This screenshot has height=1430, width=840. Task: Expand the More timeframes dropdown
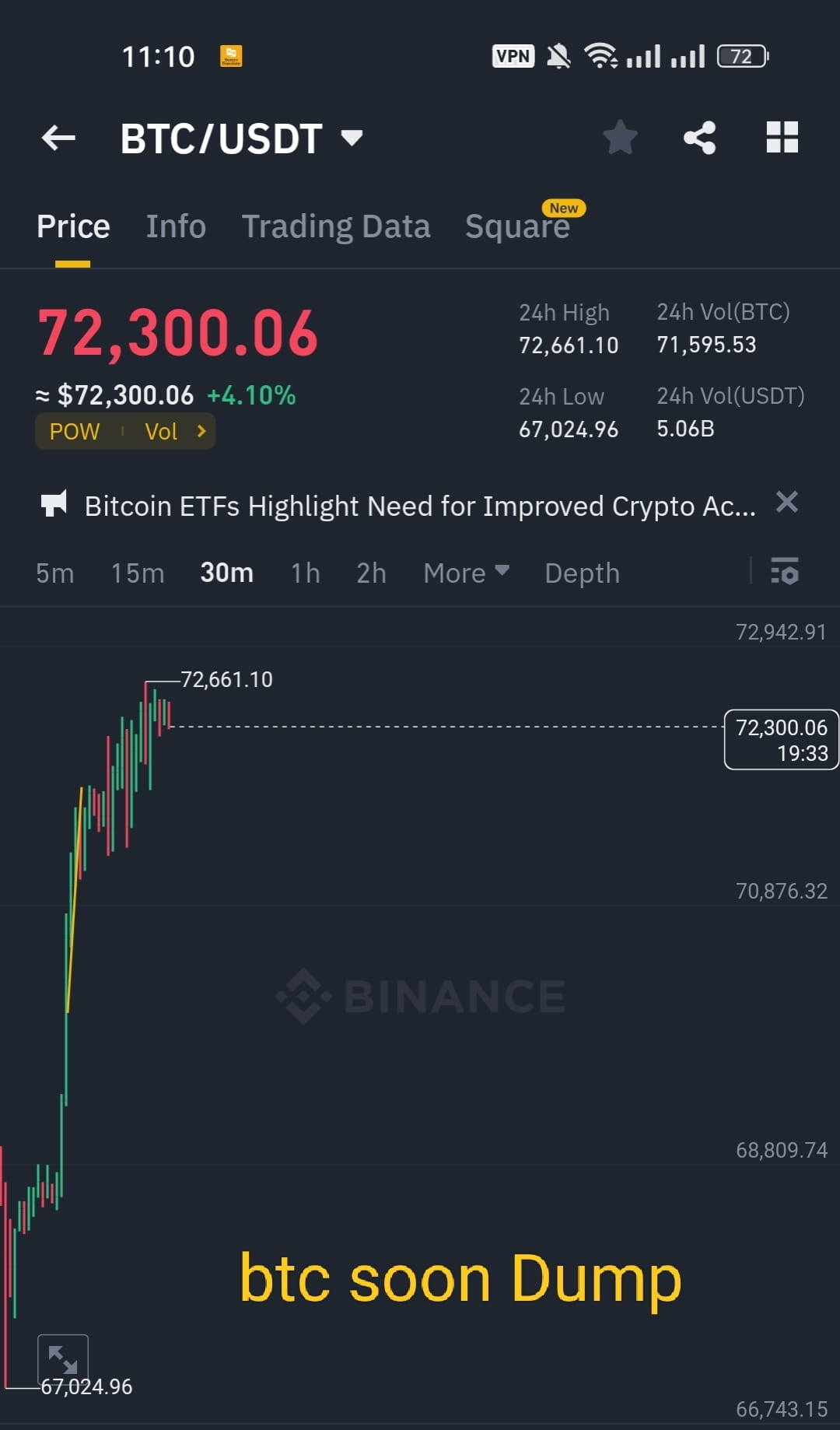click(464, 573)
